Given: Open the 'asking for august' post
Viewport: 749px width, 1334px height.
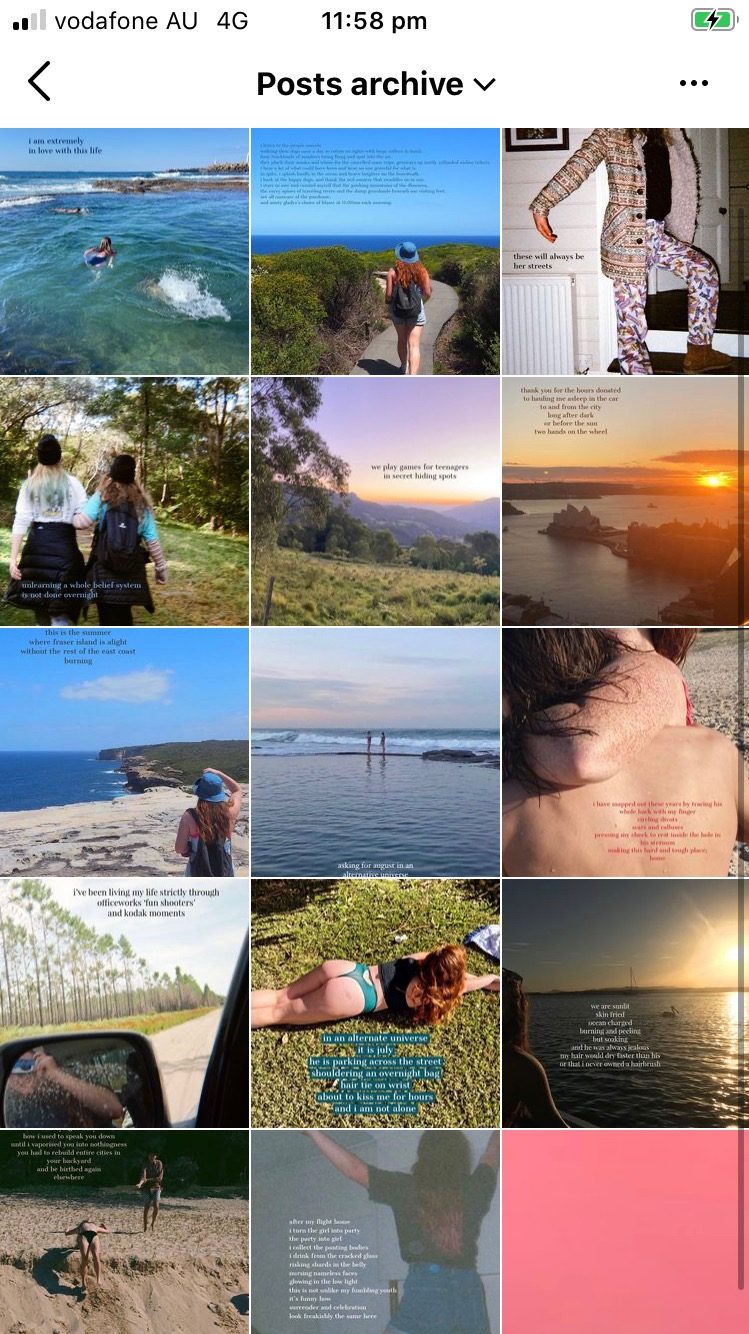Looking at the screenshot, I should click(x=375, y=752).
